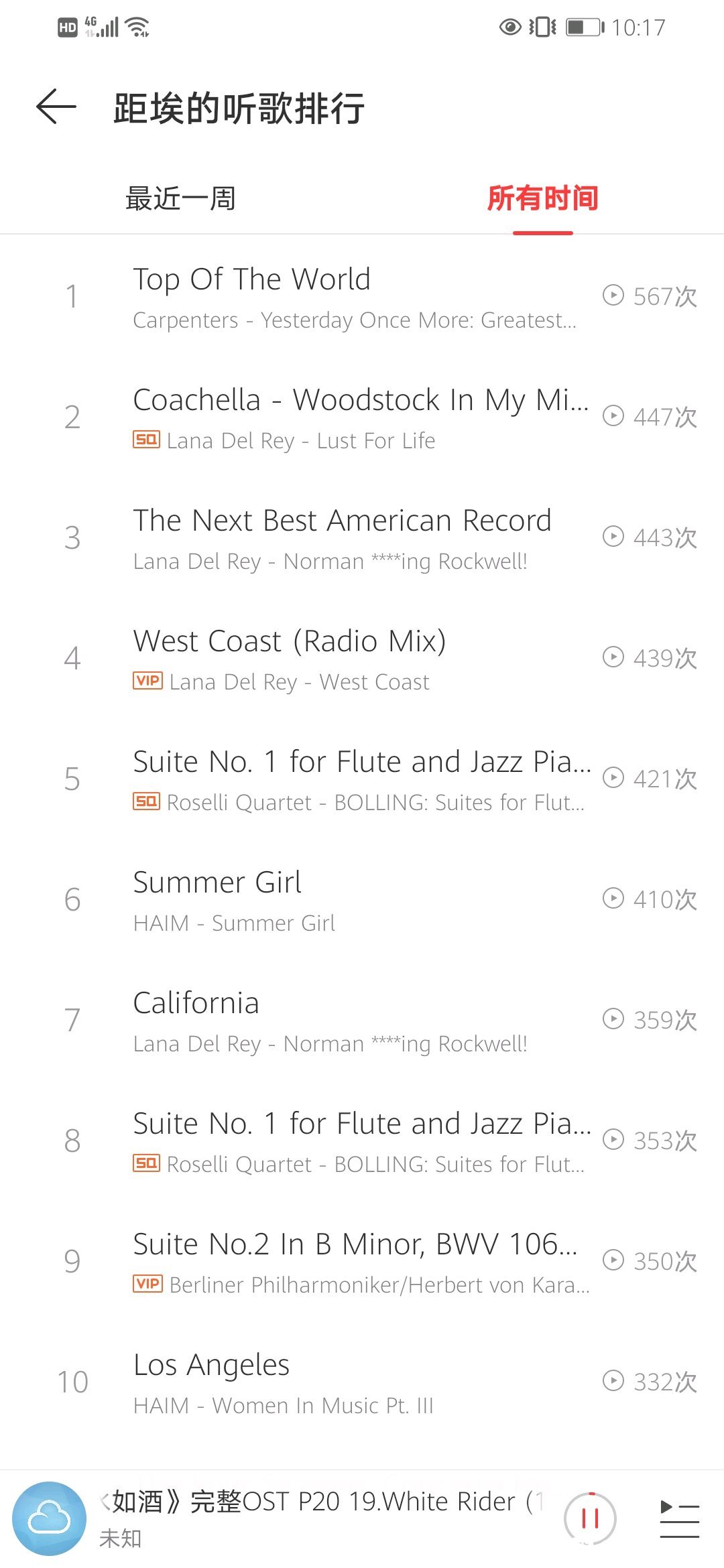The image size is (724, 1568).
Task: Open Coachella - Woodstock In My Mind
Action: pyautogui.click(x=362, y=417)
